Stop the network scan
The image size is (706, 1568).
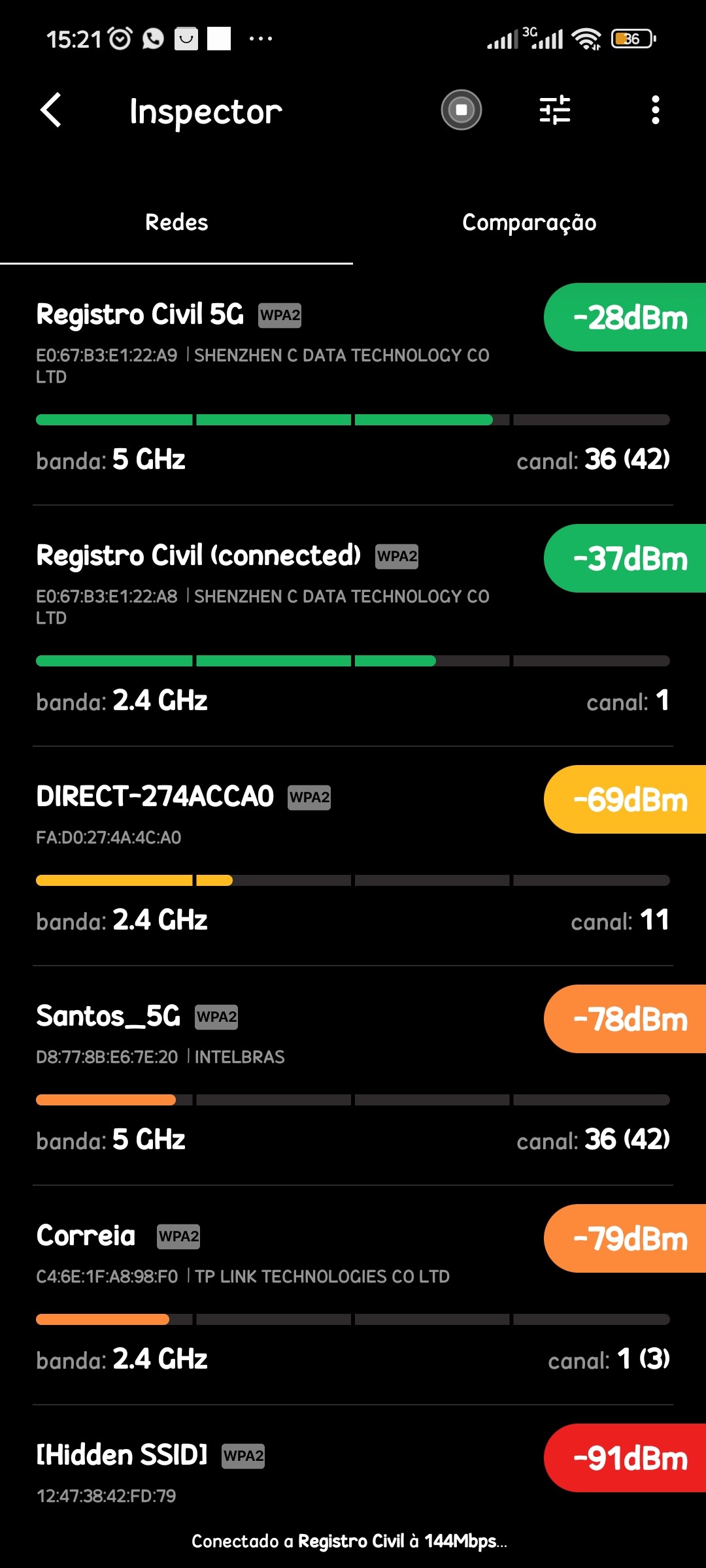(461, 110)
